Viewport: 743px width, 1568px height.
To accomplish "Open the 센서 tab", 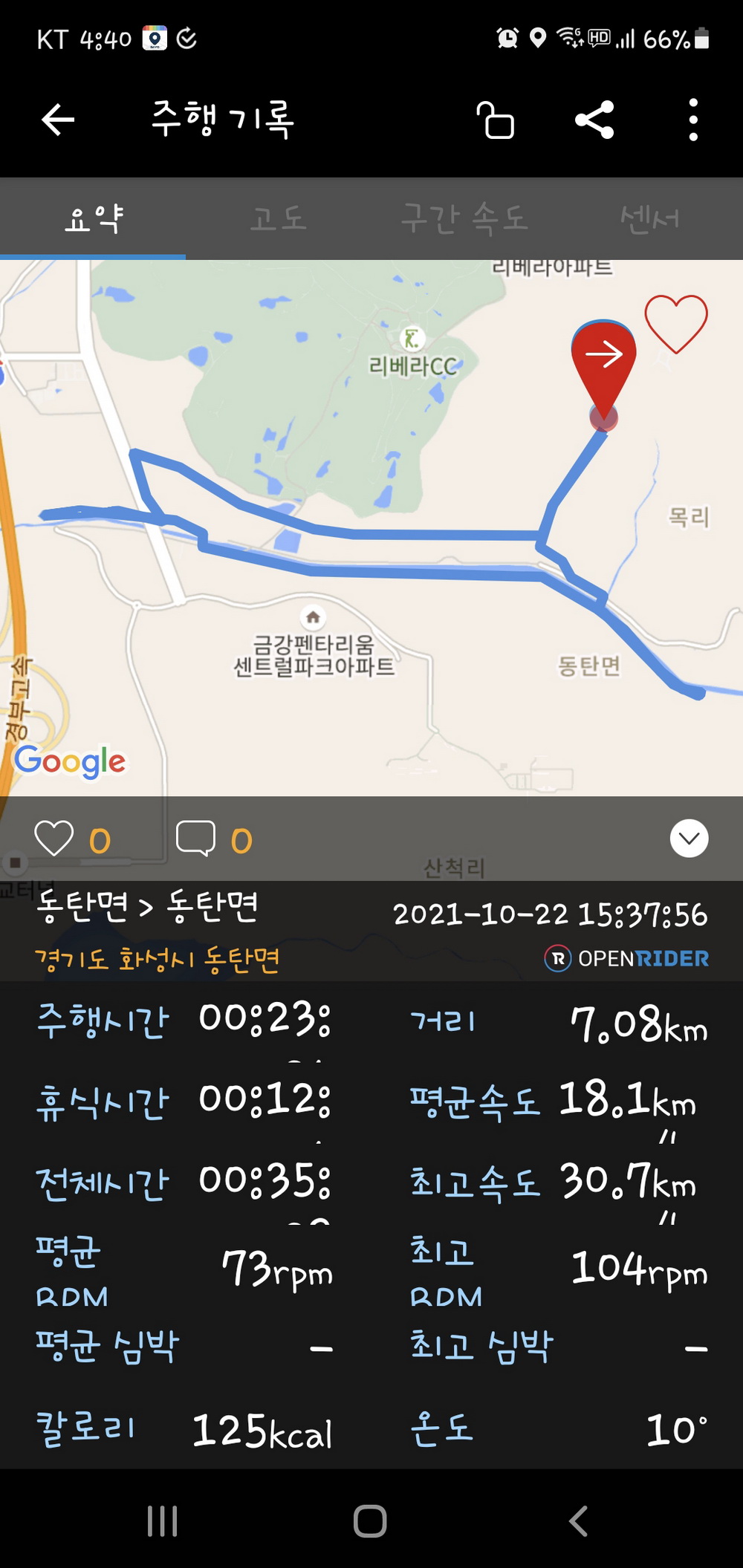I will (x=650, y=219).
